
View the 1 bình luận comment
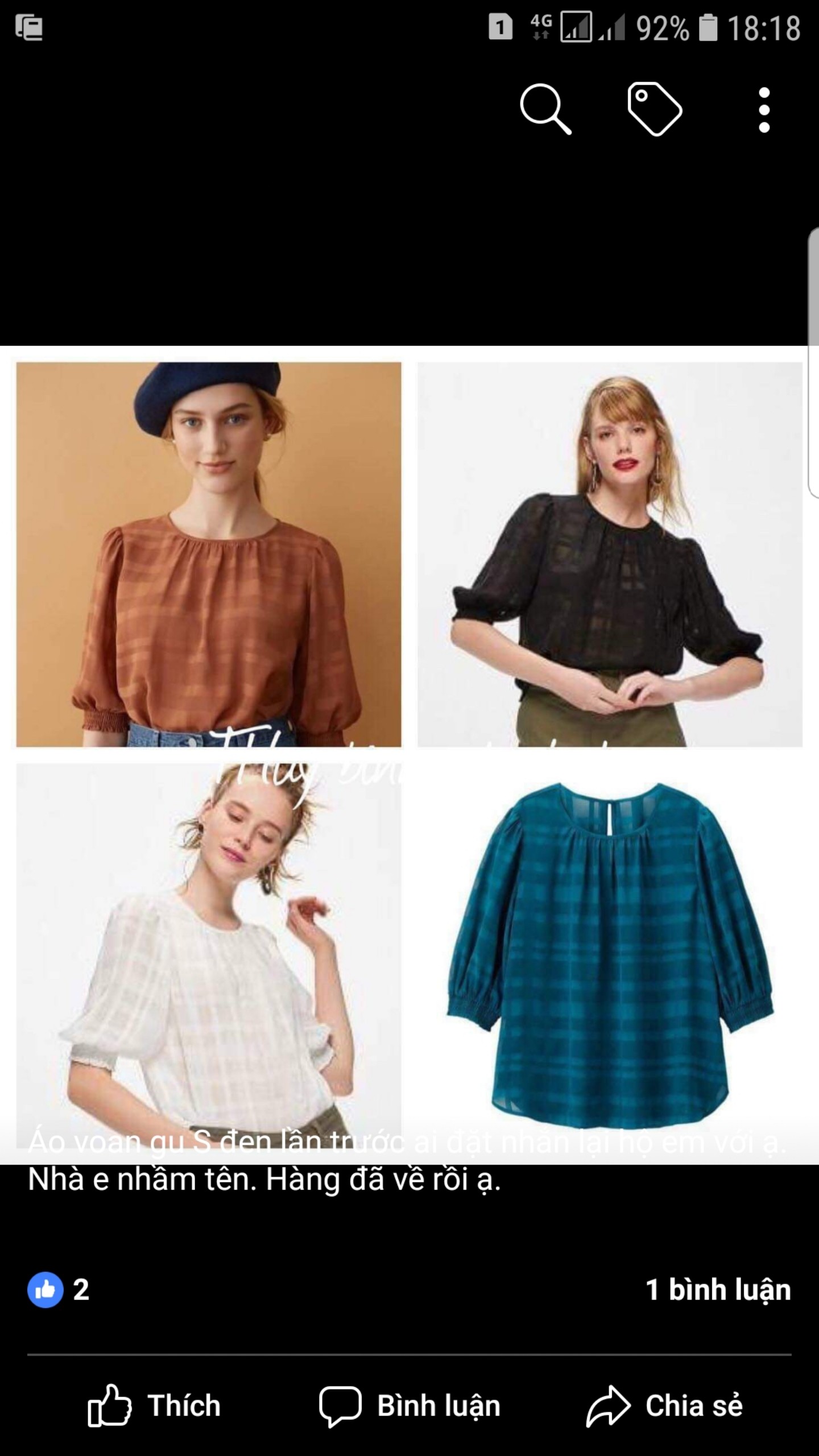(718, 1289)
